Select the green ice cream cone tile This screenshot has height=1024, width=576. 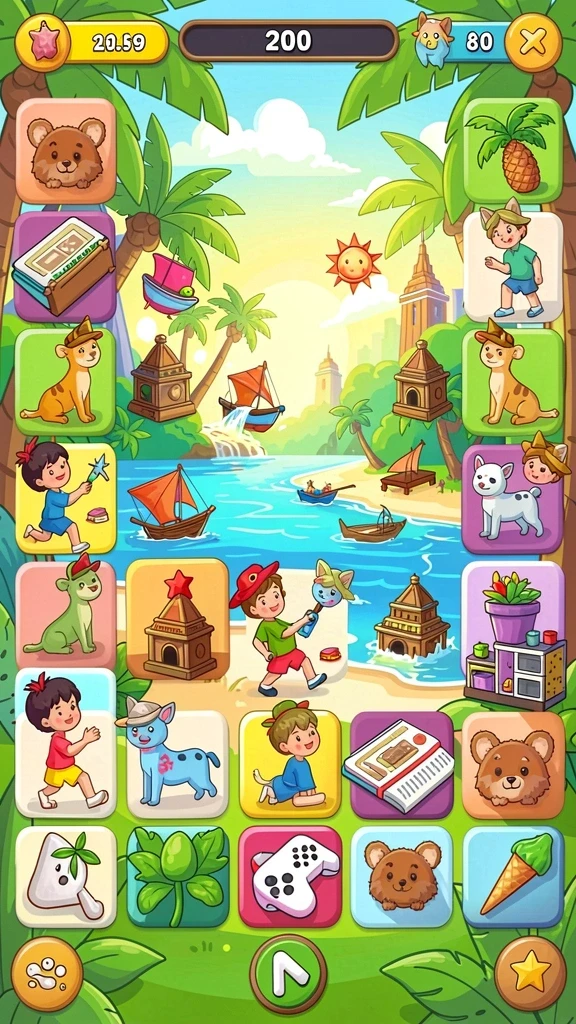pos(513,876)
